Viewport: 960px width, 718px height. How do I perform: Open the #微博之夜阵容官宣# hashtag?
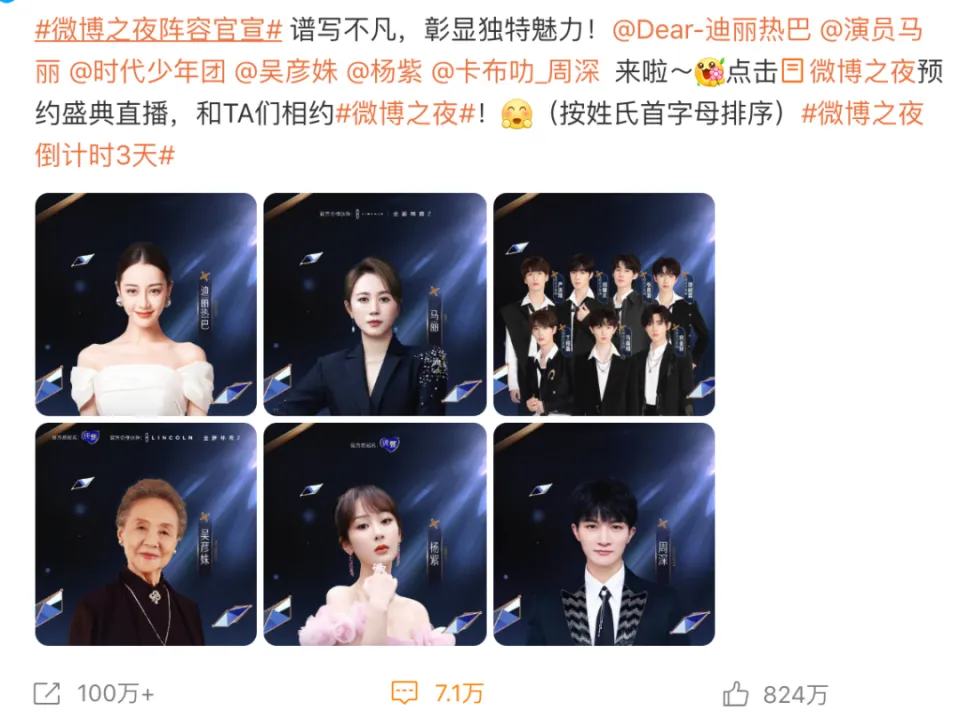tap(160, 30)
